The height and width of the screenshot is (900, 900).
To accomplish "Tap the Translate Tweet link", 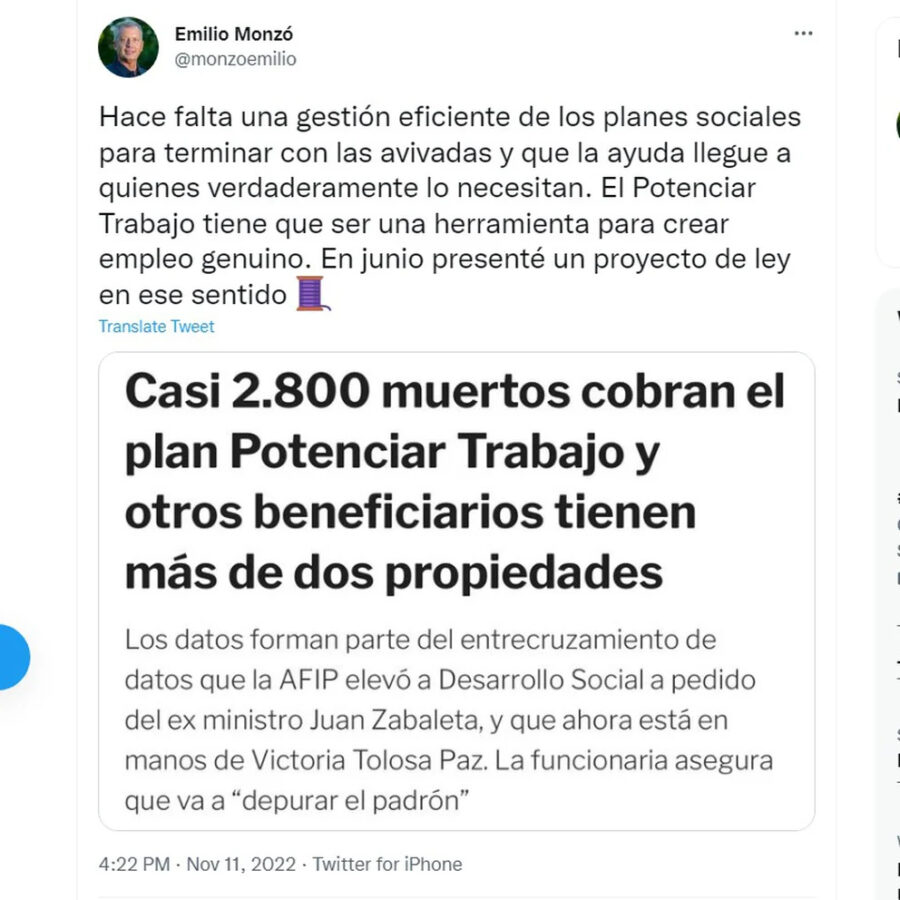I will click(156, 327).
